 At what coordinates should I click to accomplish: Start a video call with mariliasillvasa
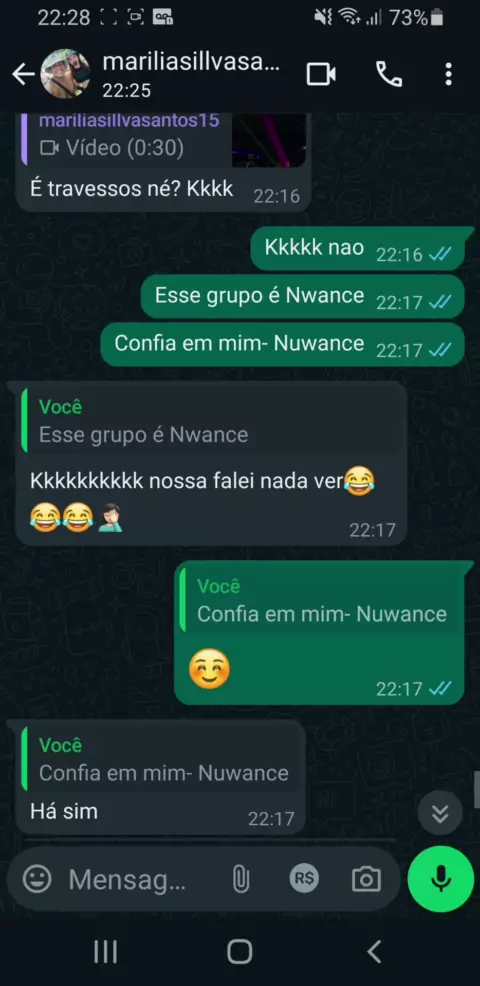tap(321, 75)
